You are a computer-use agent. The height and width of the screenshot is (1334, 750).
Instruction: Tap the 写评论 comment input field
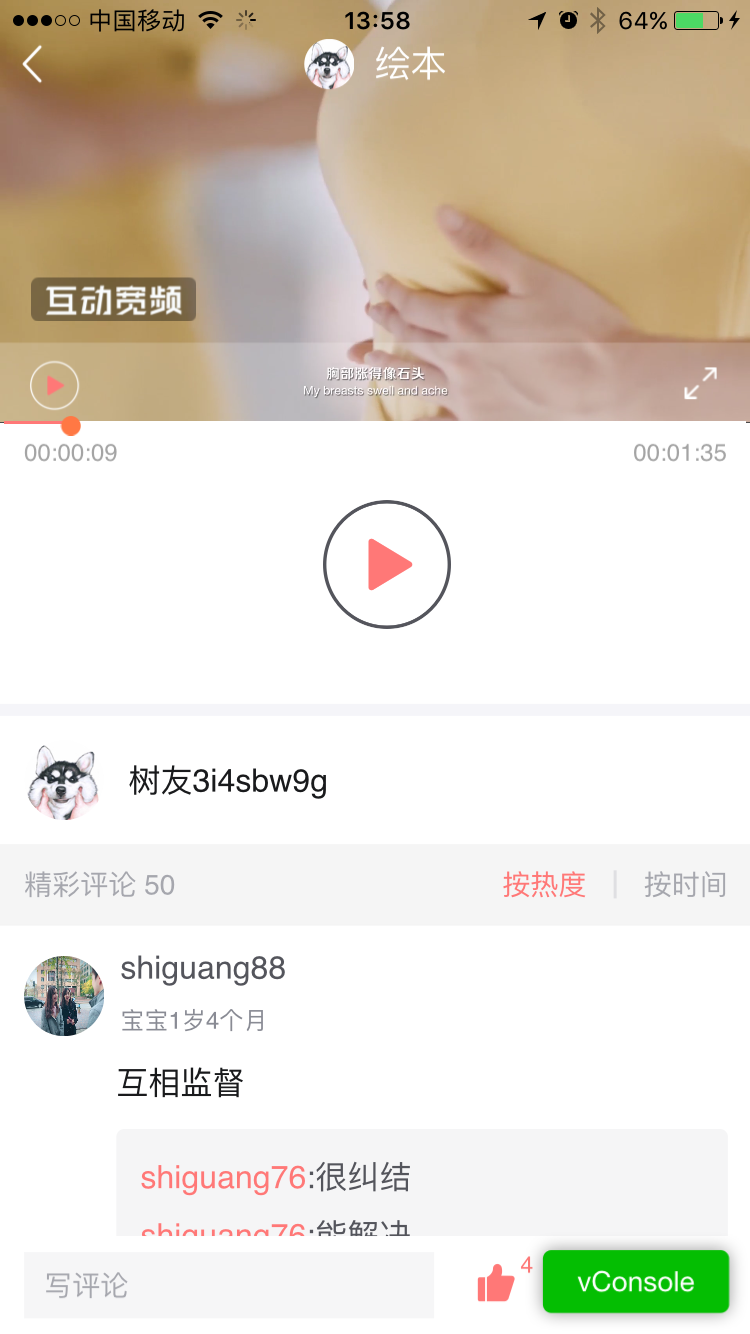pos(229,1285)
